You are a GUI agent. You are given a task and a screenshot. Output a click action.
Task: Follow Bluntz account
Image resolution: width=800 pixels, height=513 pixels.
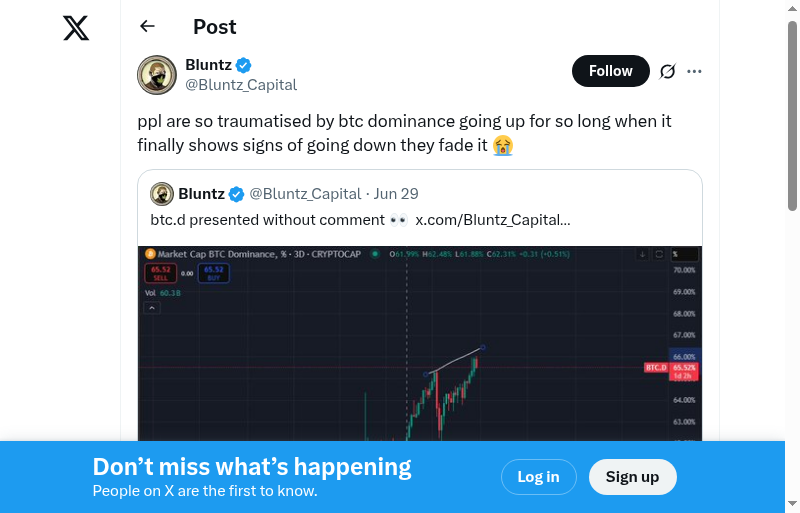610,71
